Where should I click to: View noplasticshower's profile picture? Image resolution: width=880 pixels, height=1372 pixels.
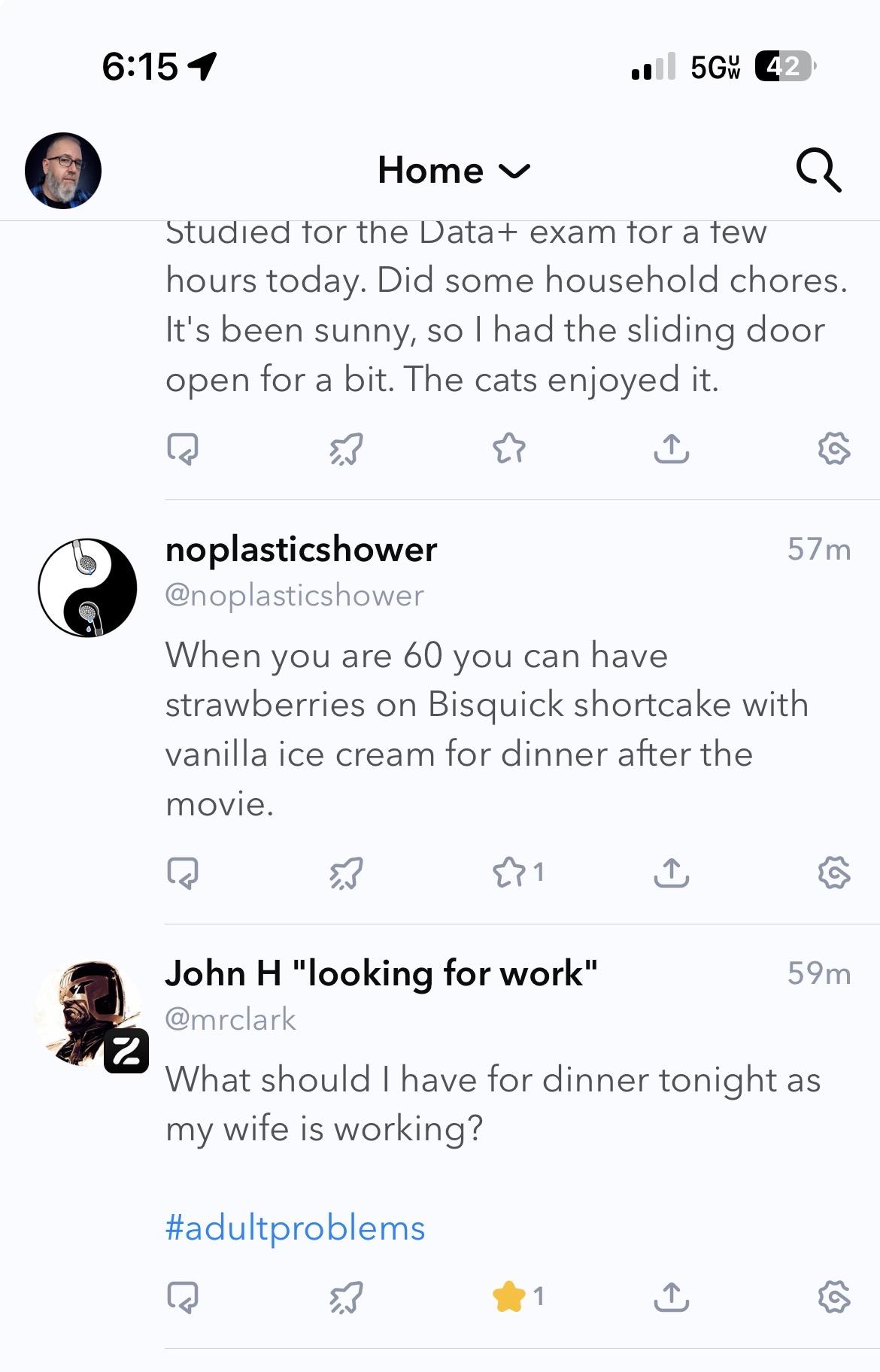pos(87,587)
